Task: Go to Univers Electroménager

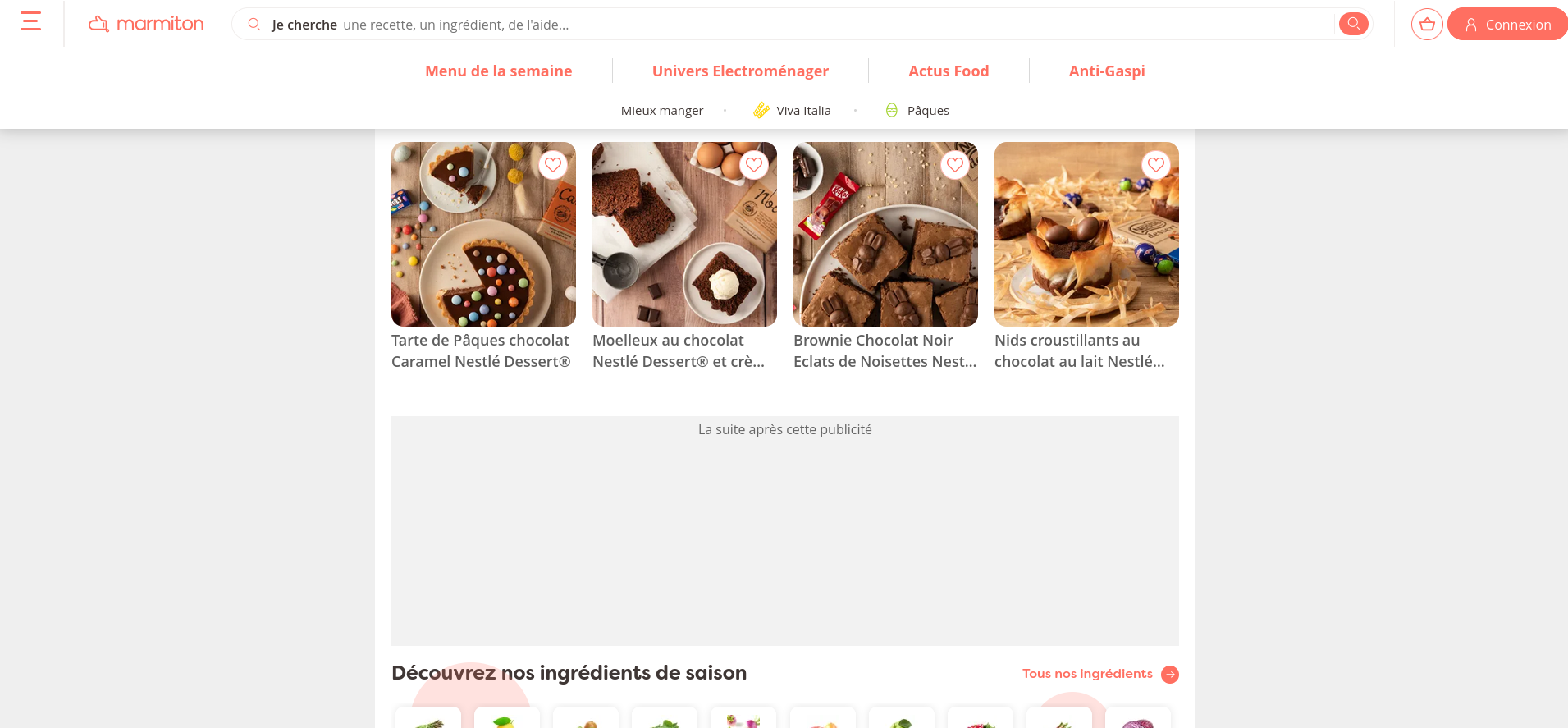Action: click(x=740, y=71)
